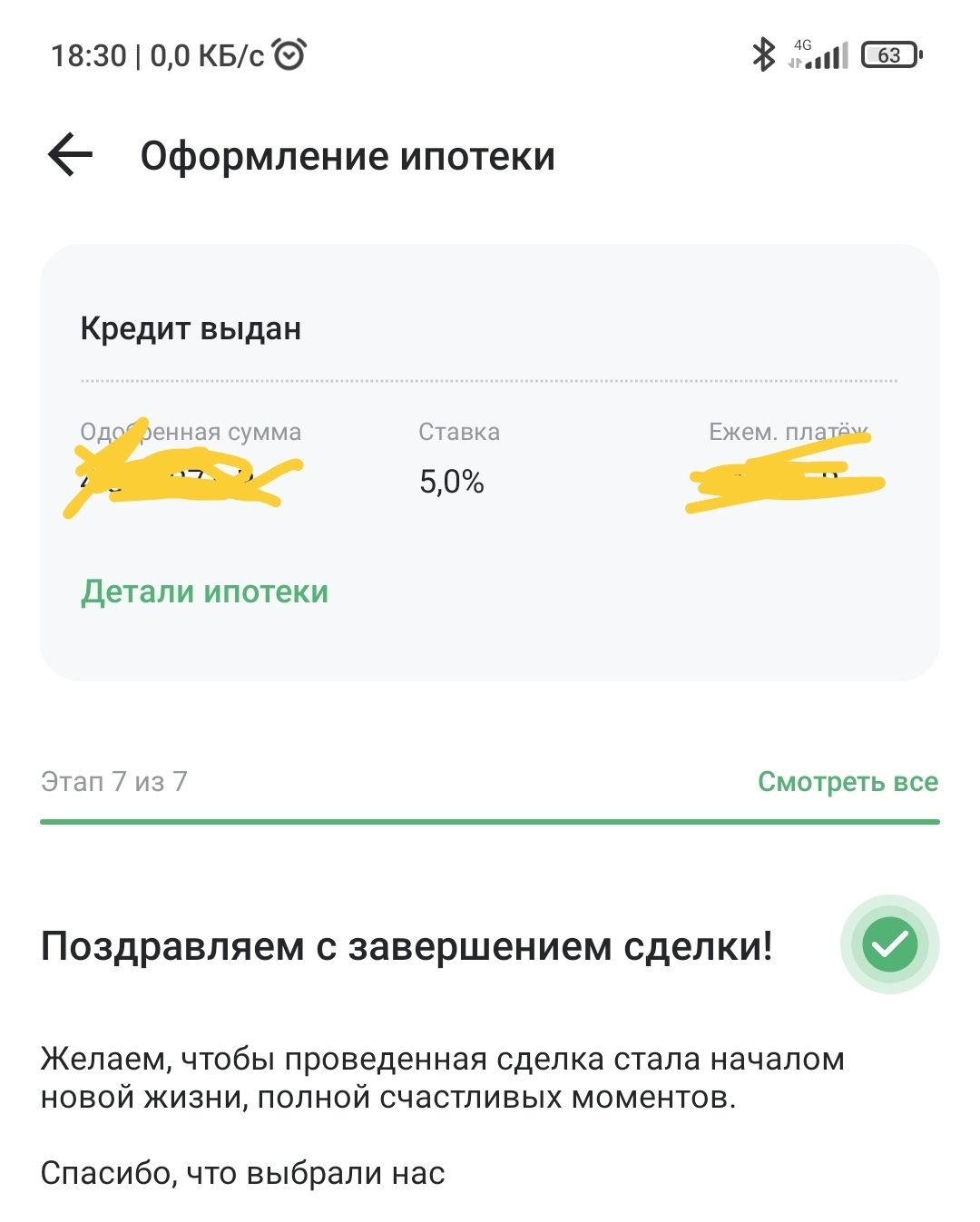Go back from the mortgage application screen
This screenshot has height=1222, width=980.
(x=71, y=155)
